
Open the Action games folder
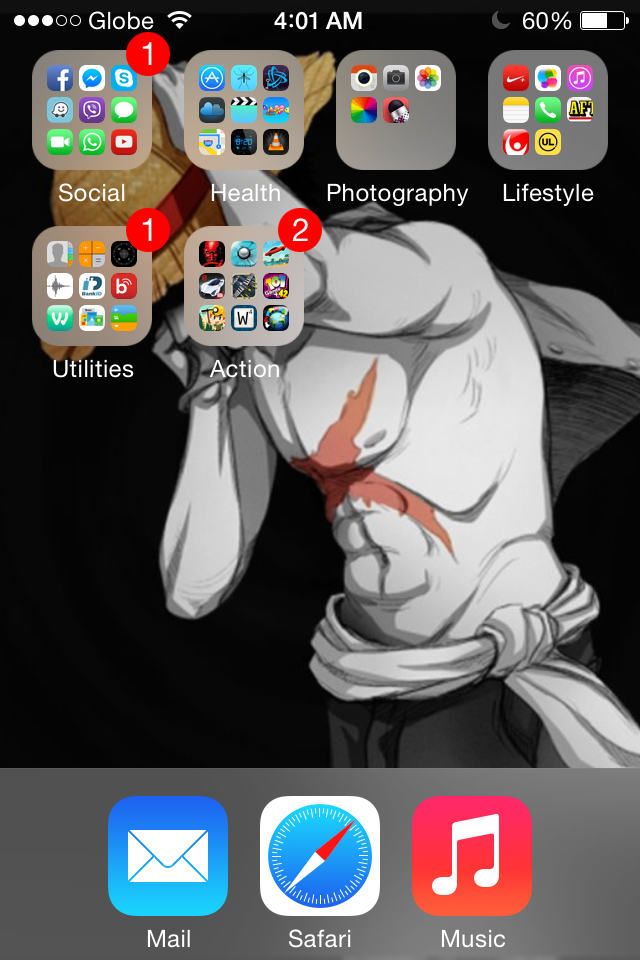[x=244, y=286]
